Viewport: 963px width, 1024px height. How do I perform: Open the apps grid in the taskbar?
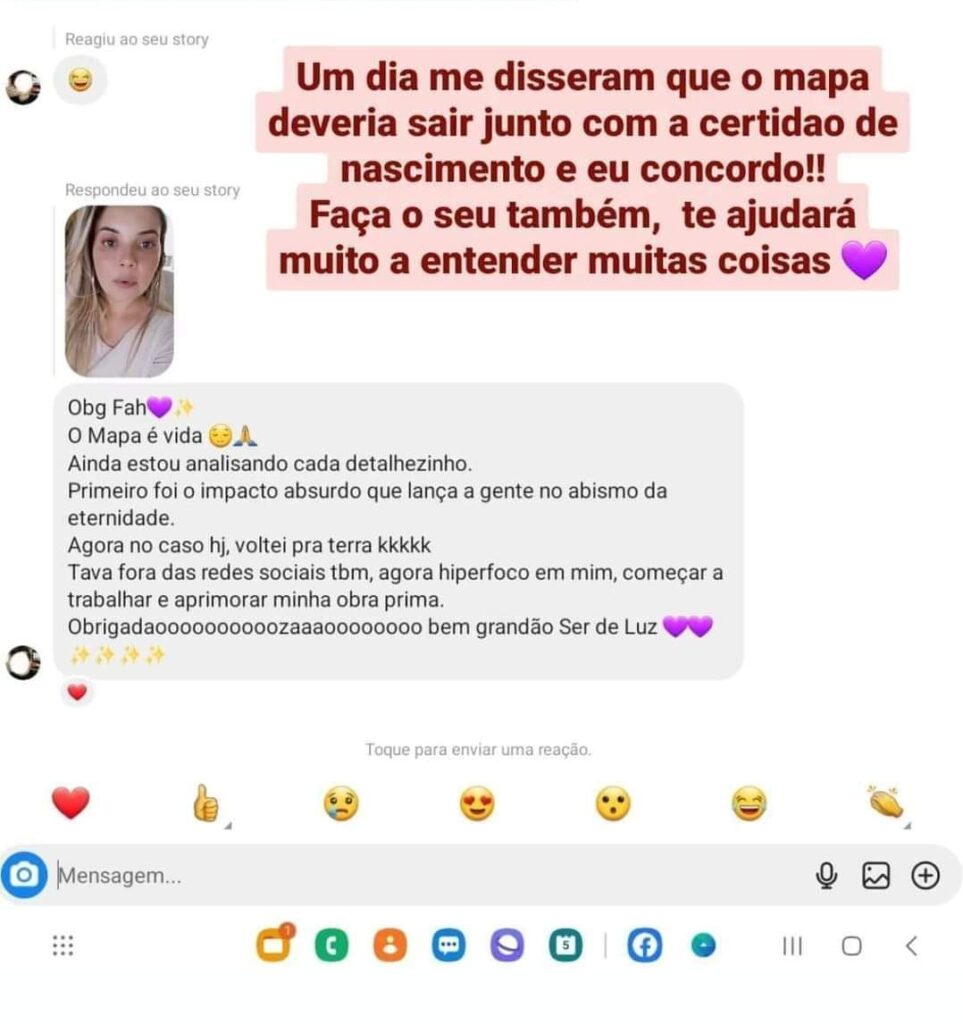tap(63, 945)
